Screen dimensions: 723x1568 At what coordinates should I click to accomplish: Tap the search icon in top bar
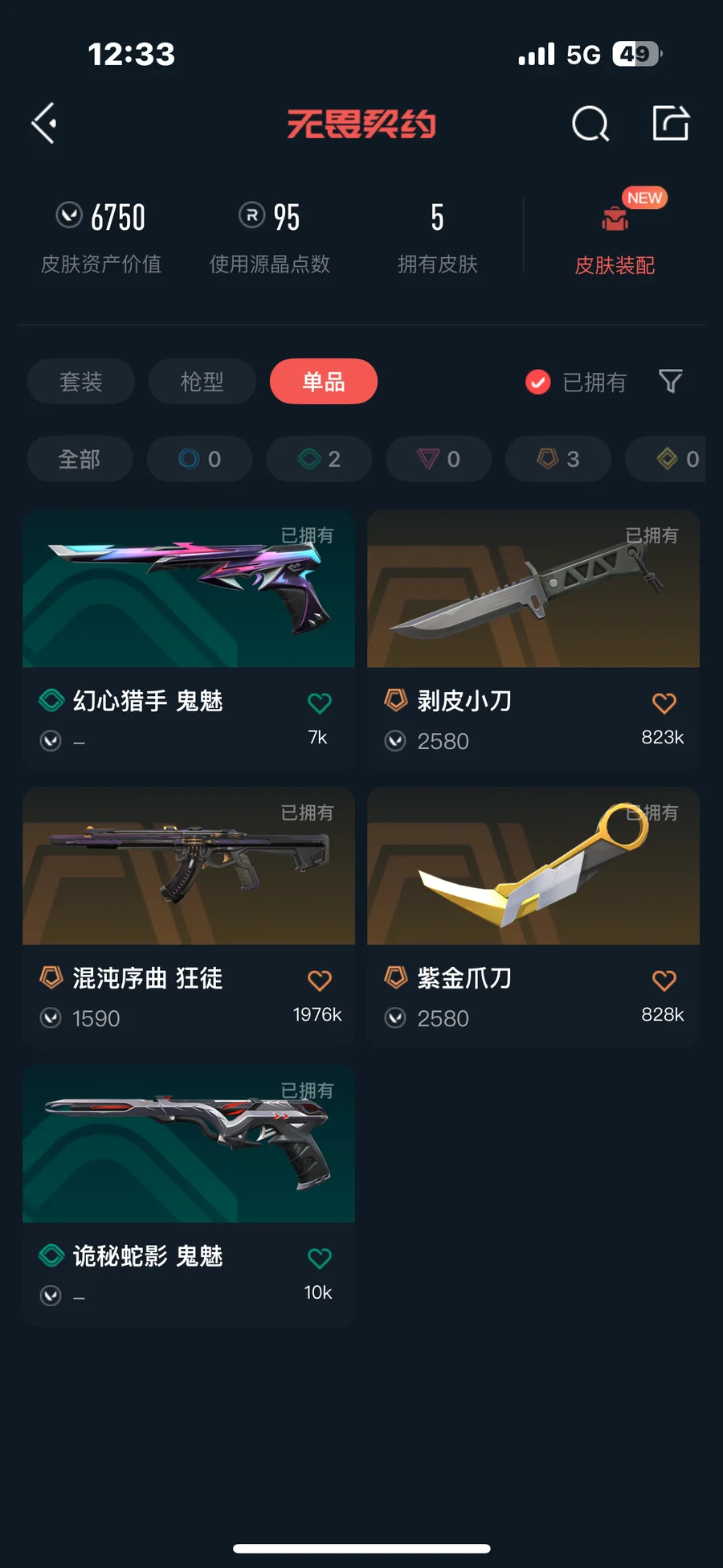pos(590,125)
